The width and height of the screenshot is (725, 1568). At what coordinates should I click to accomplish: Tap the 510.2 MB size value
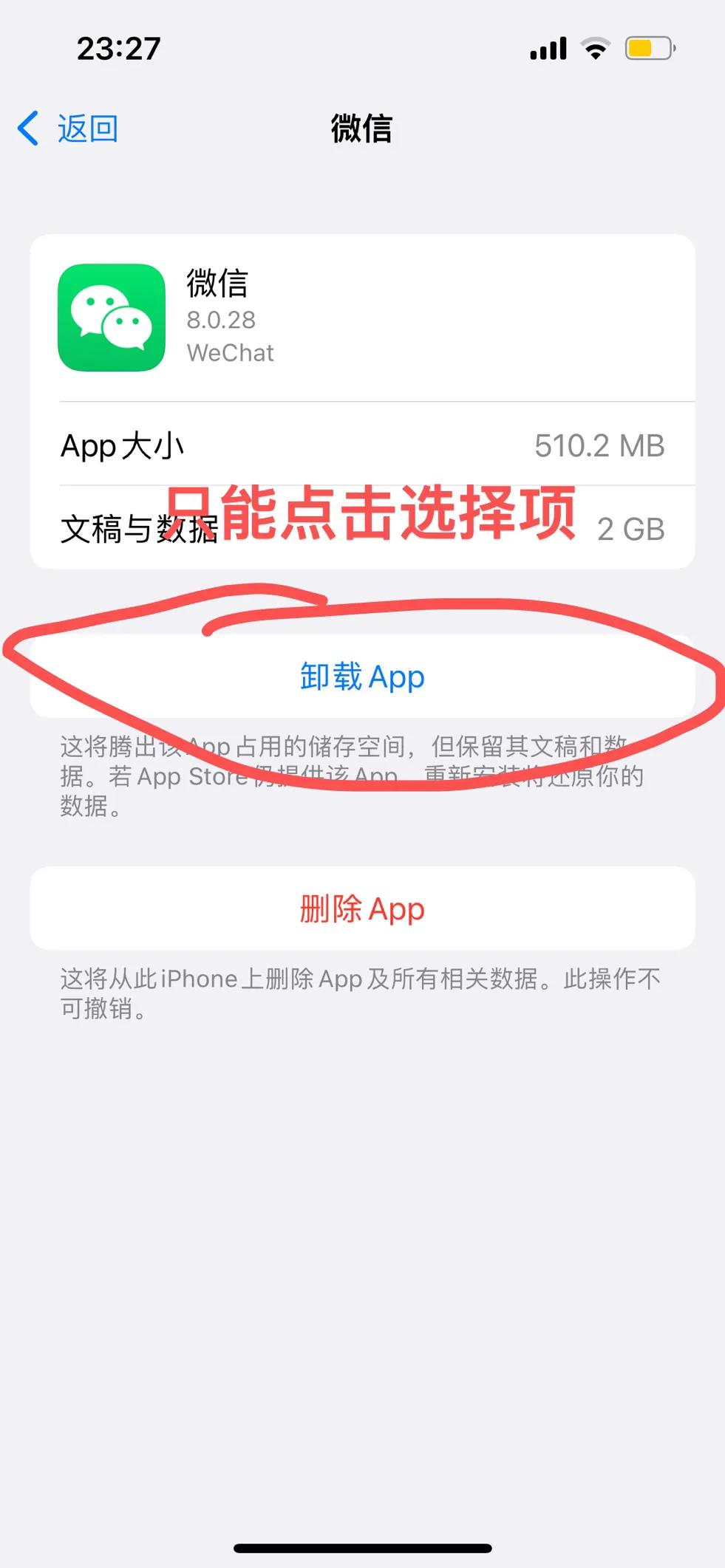pos(600,445)
